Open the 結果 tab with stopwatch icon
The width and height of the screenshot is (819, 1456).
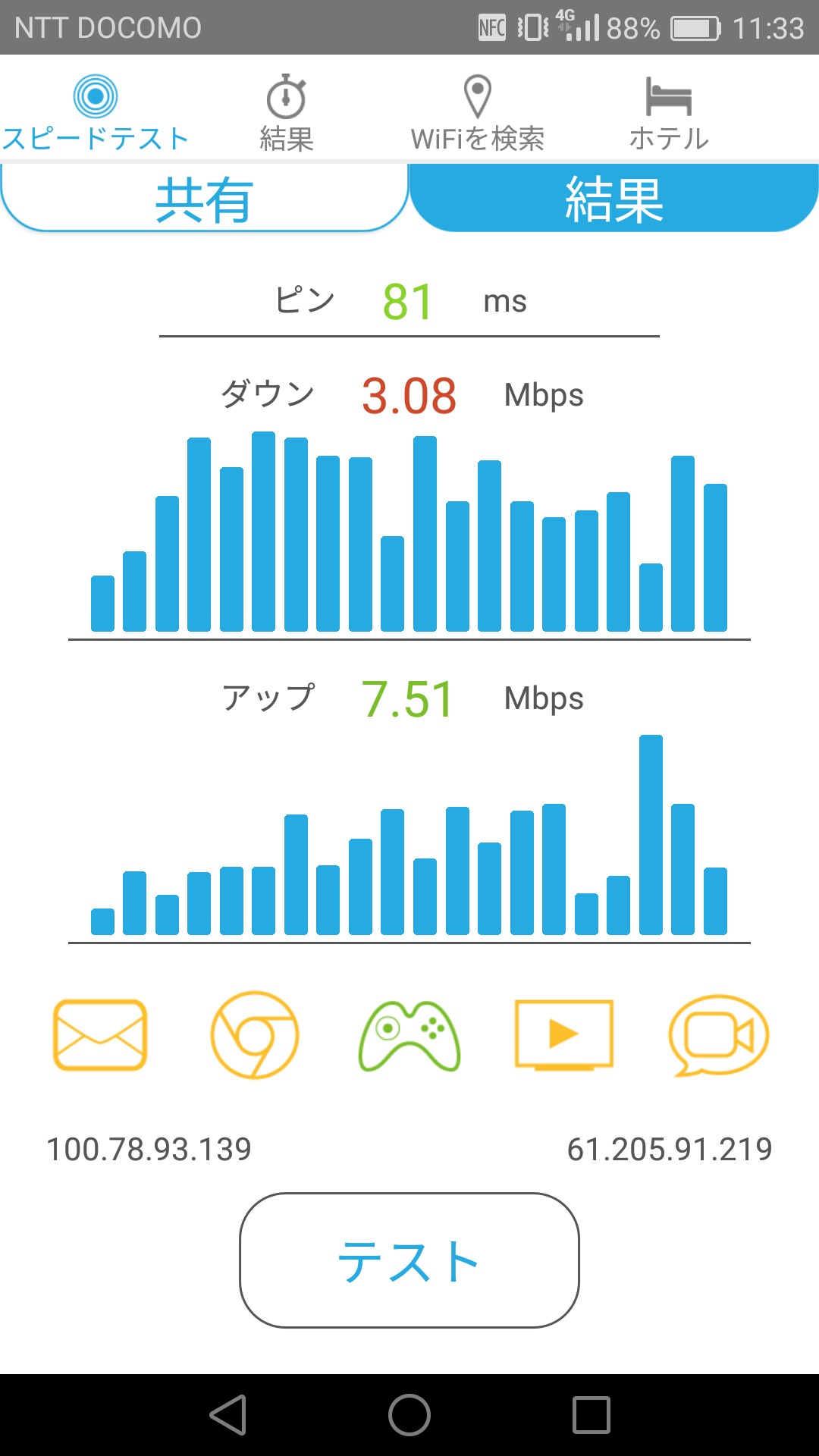click(286, 114)
